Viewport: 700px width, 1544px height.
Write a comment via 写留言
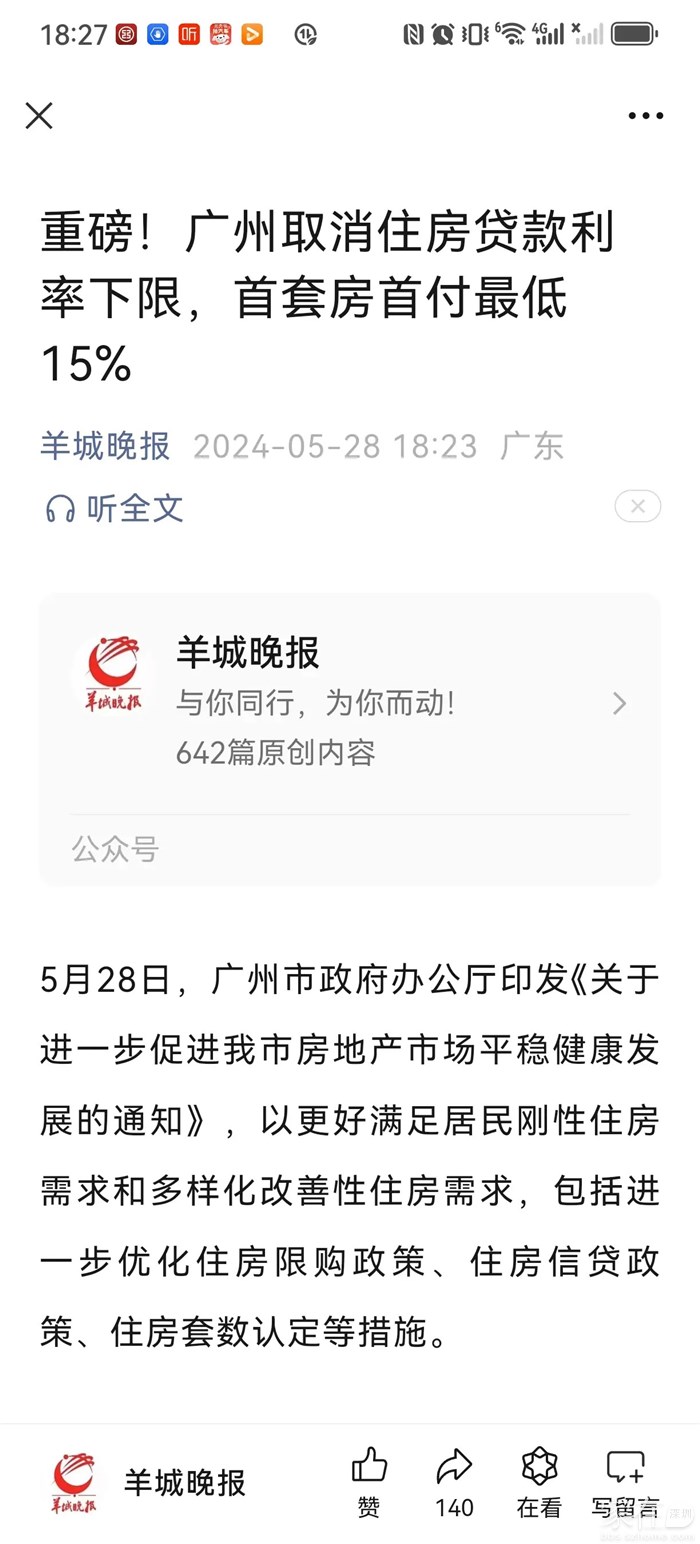625,1480
